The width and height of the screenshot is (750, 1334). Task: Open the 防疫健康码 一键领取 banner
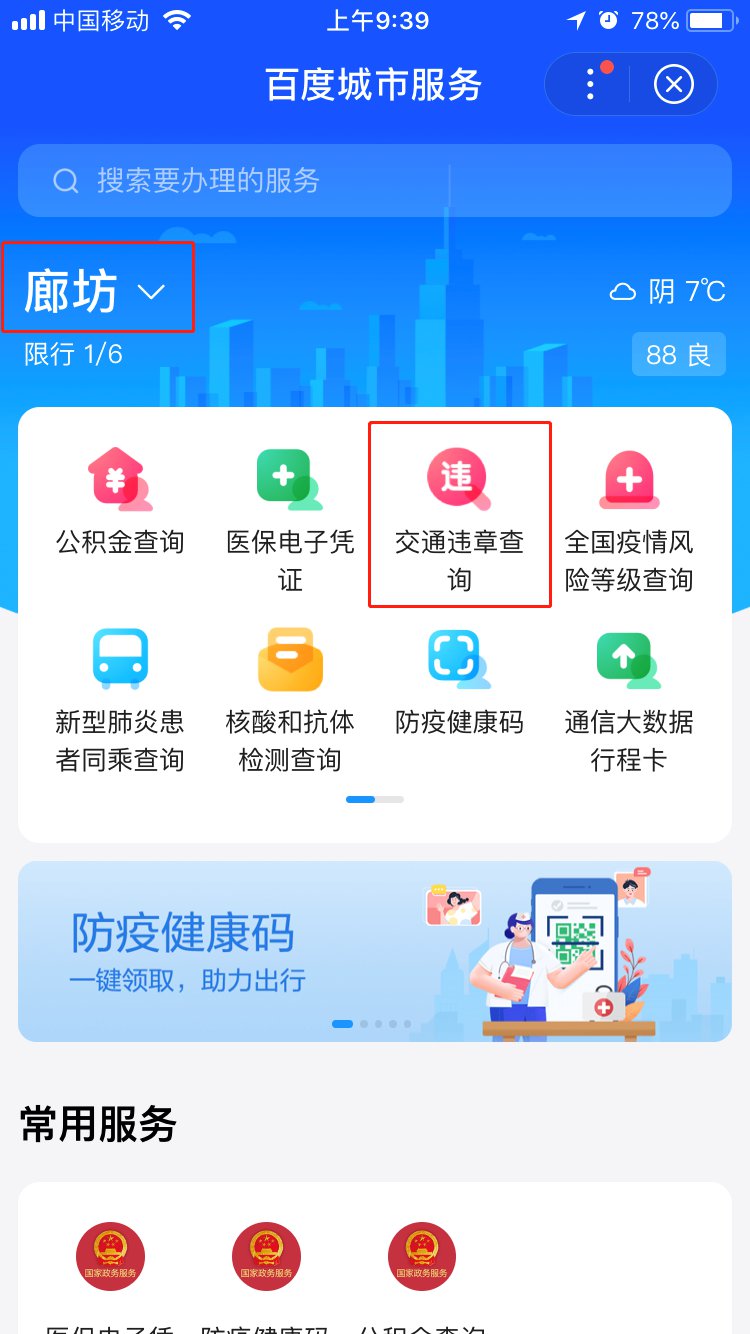point(375,951)
